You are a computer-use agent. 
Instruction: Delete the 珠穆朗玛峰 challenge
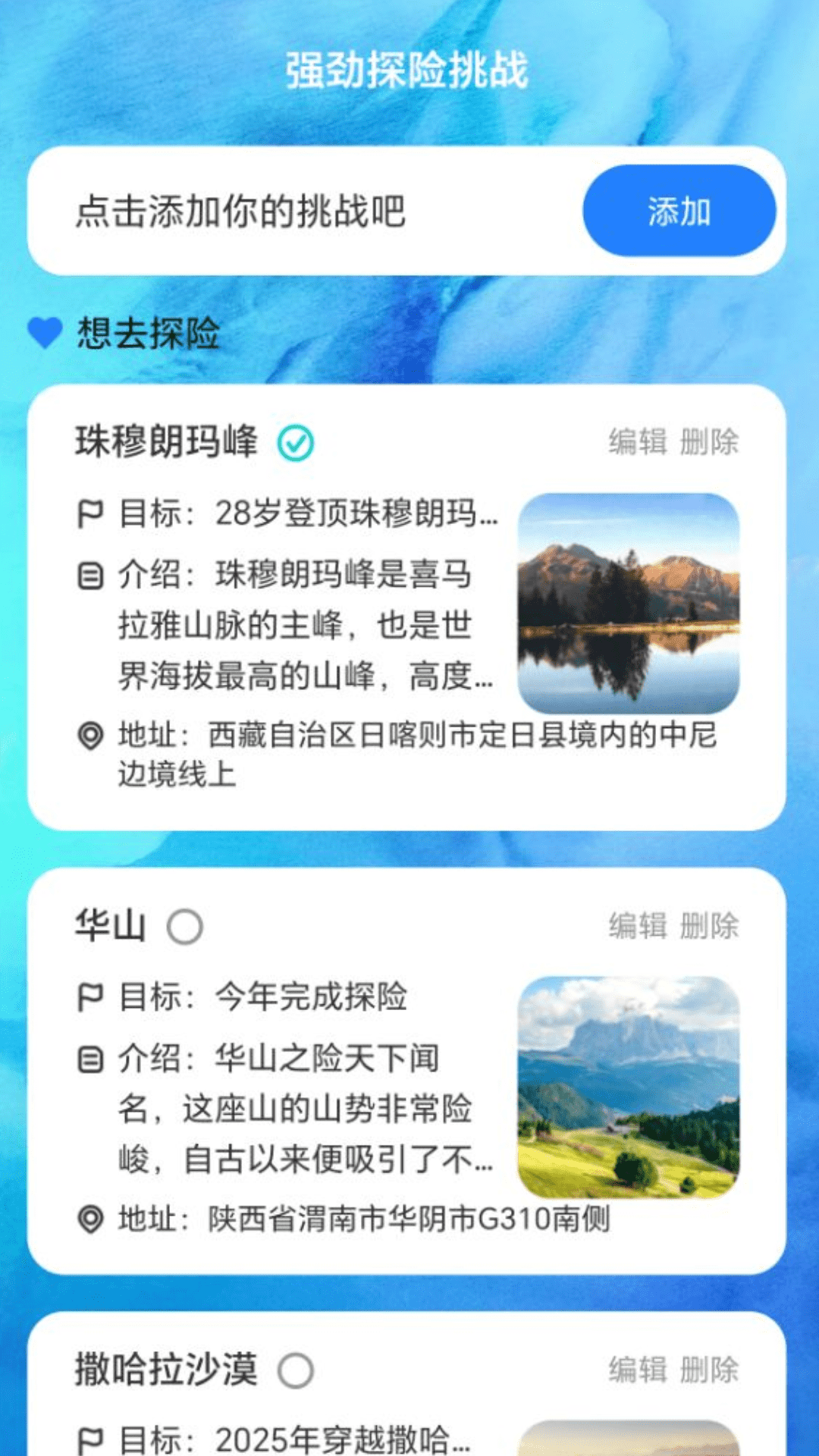[709, 441]
